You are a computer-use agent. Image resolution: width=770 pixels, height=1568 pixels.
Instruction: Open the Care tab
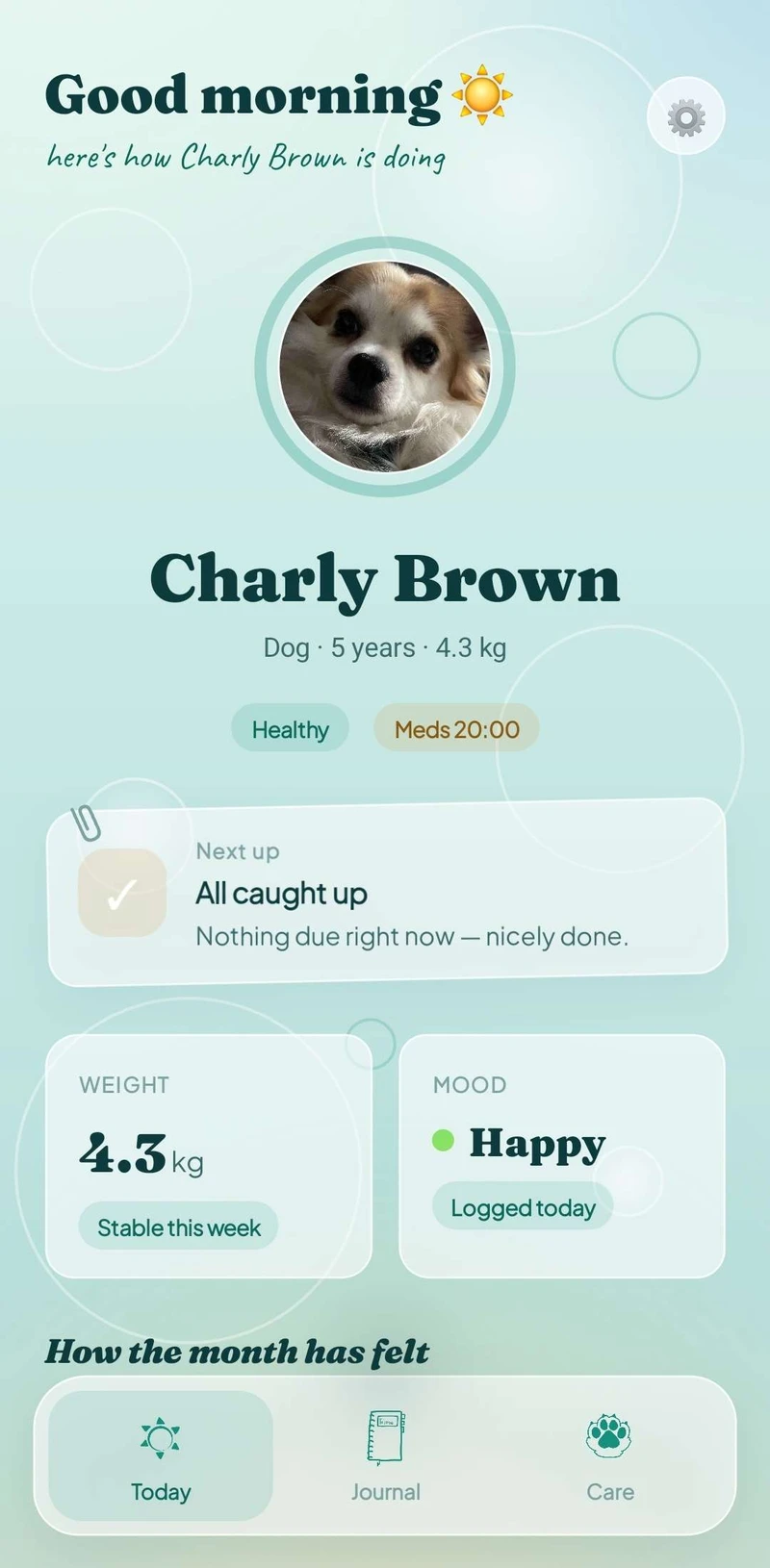[x=610, y=1455]
